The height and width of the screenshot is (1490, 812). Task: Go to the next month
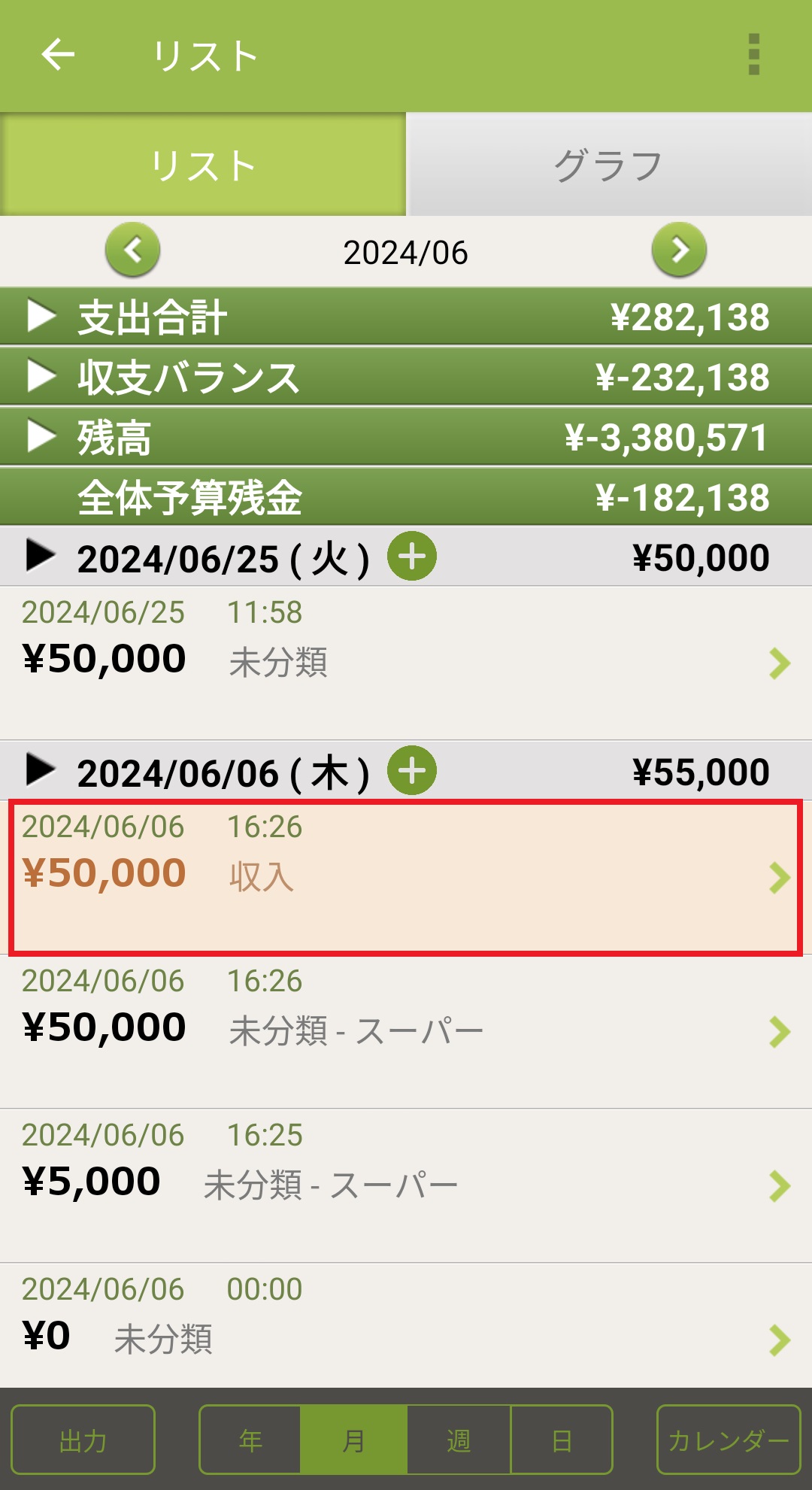click(x=679, y=250)
